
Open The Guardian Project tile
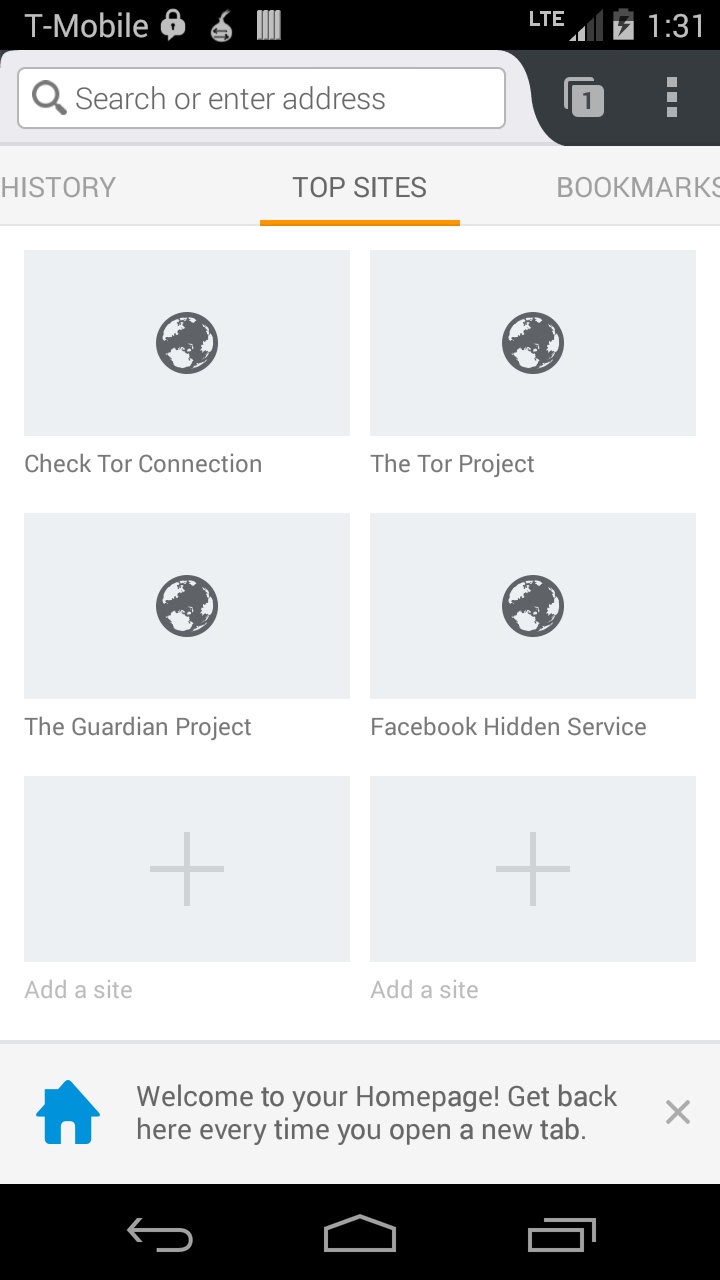click(x=187, y=627)
